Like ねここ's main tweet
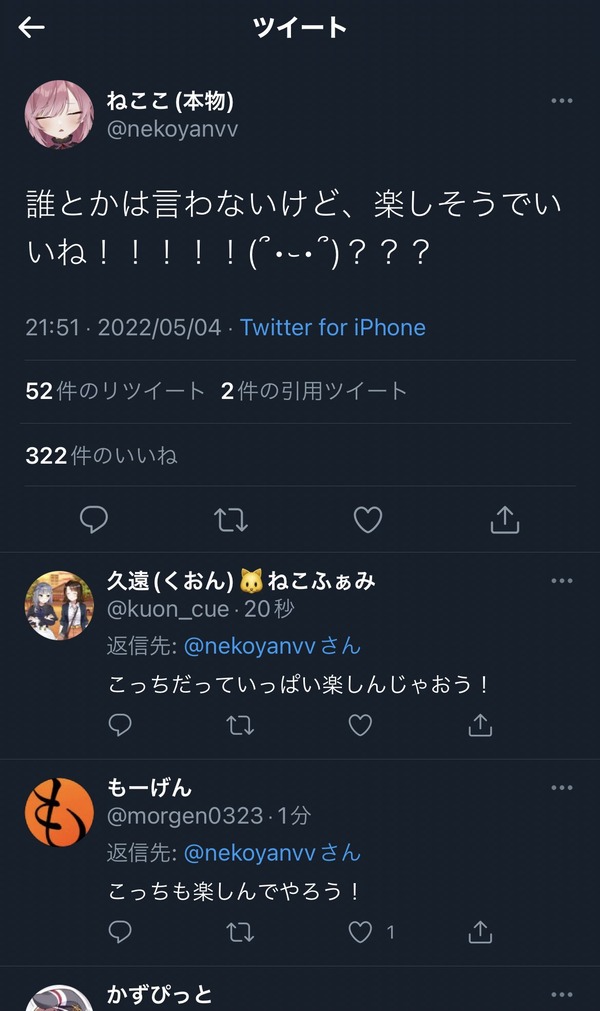600x1011 pixels. 368,520
